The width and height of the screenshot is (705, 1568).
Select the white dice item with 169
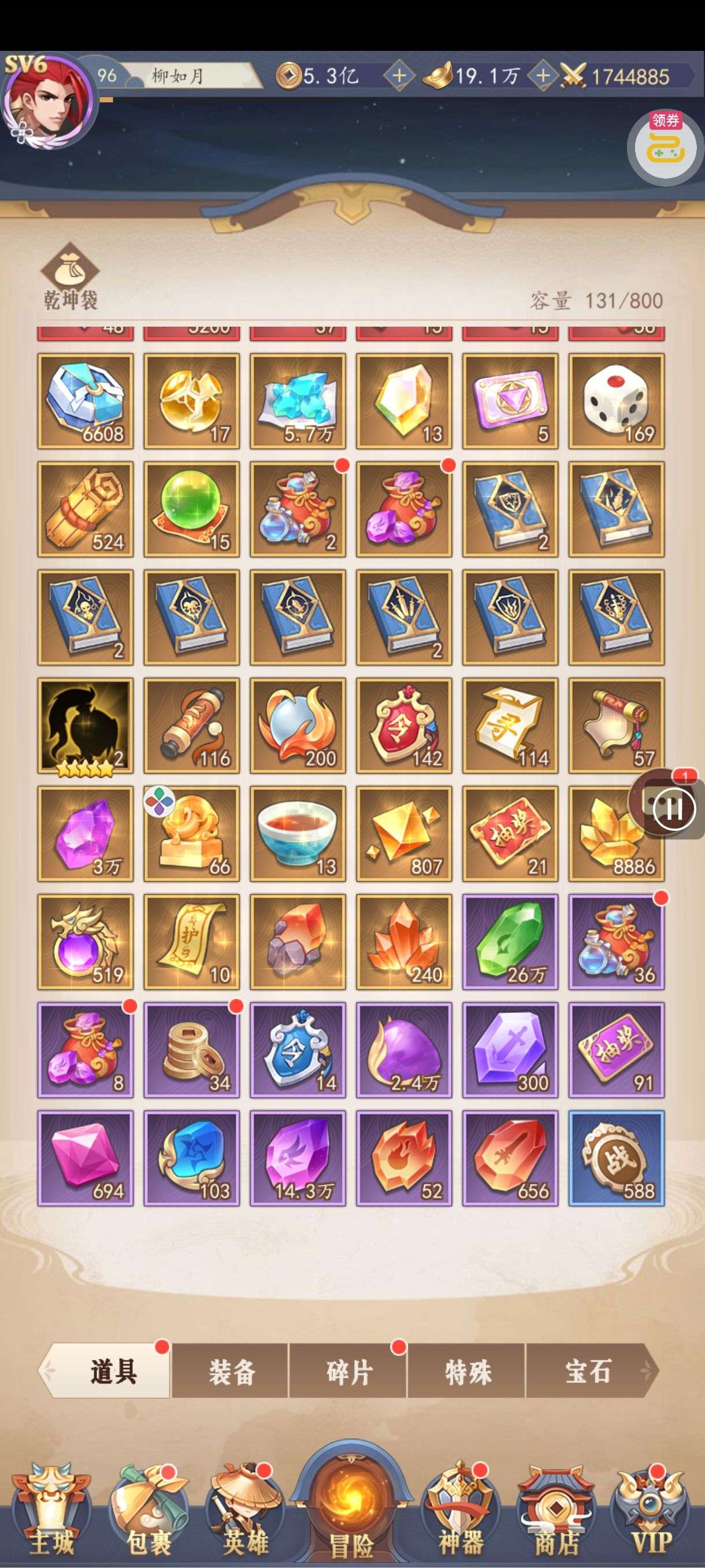[616, 401]
